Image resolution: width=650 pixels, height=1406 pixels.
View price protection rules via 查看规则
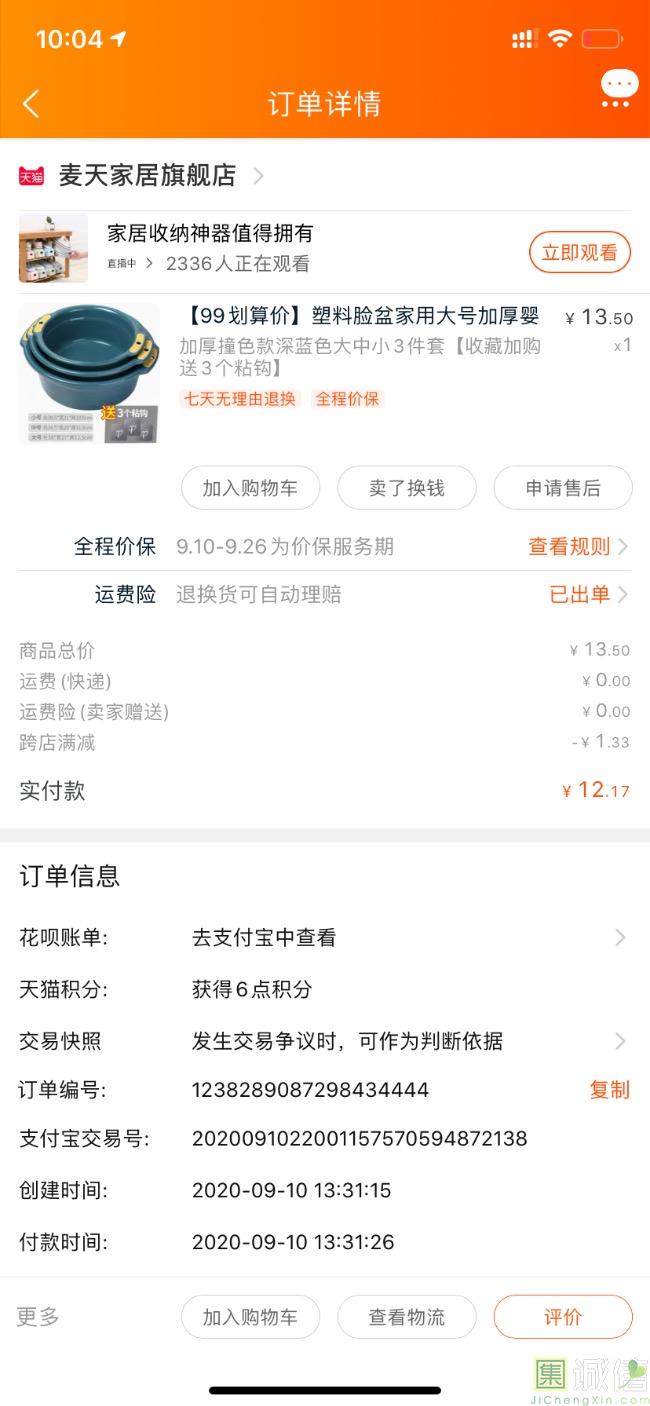point(578,546)
